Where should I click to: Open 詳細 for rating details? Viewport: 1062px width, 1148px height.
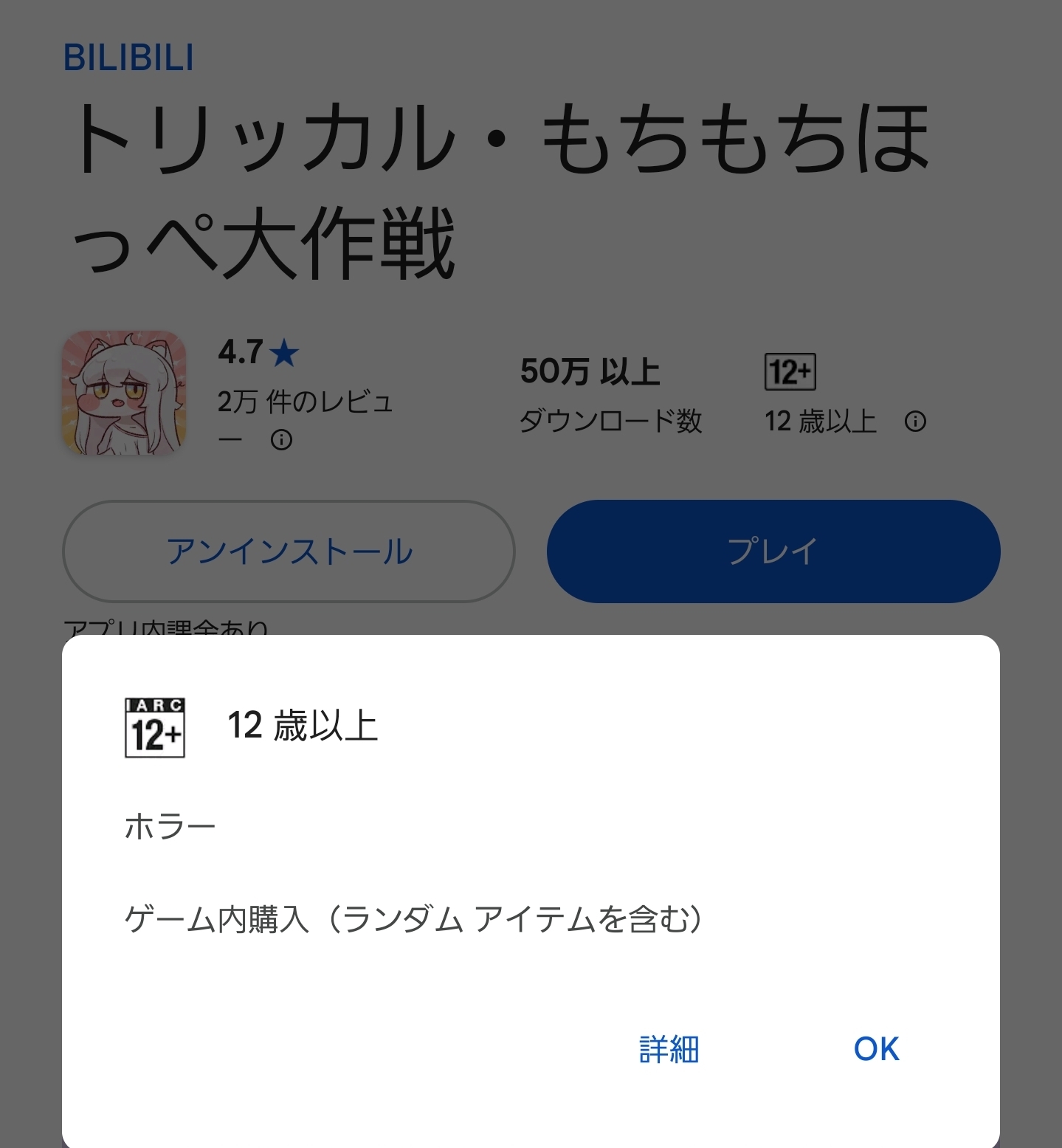tap(669, 1048)
